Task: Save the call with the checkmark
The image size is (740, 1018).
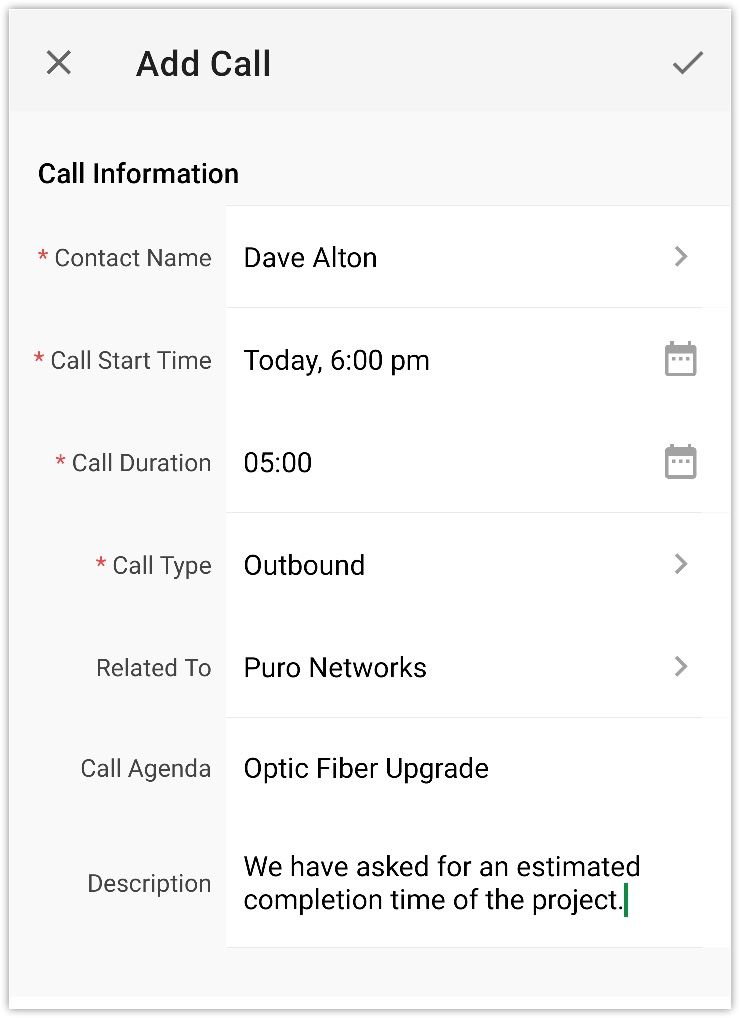Action: point(688,63)
